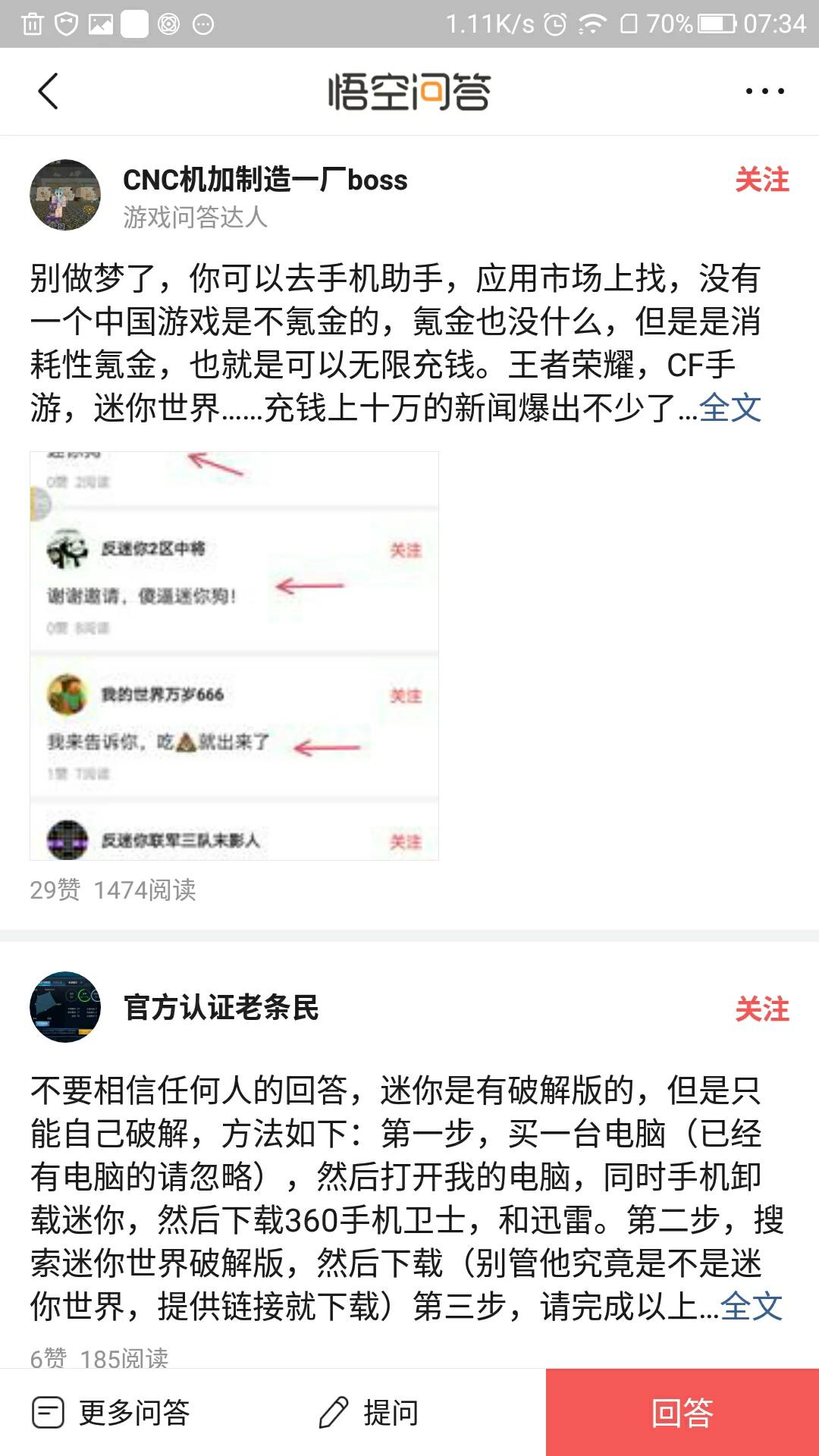View the screenshot image in first answer
Image resolution: width=819 pixels, height=1456 pixels.
pos(234,656)
